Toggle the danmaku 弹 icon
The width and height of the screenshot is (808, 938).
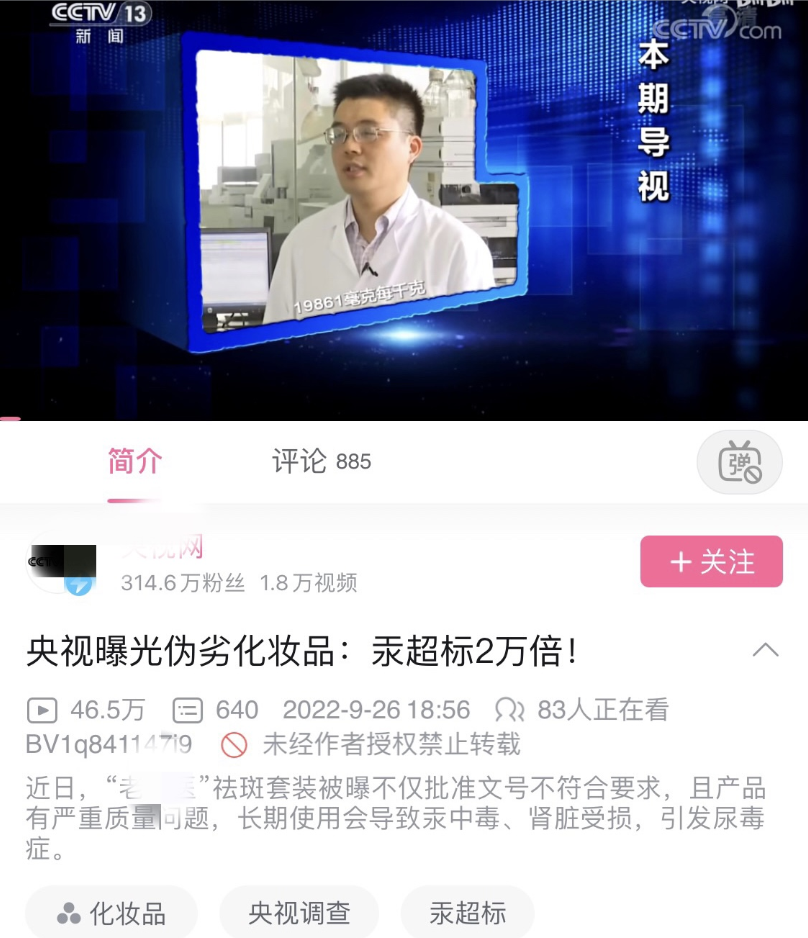pyautogui.click(x=739, y=462)
